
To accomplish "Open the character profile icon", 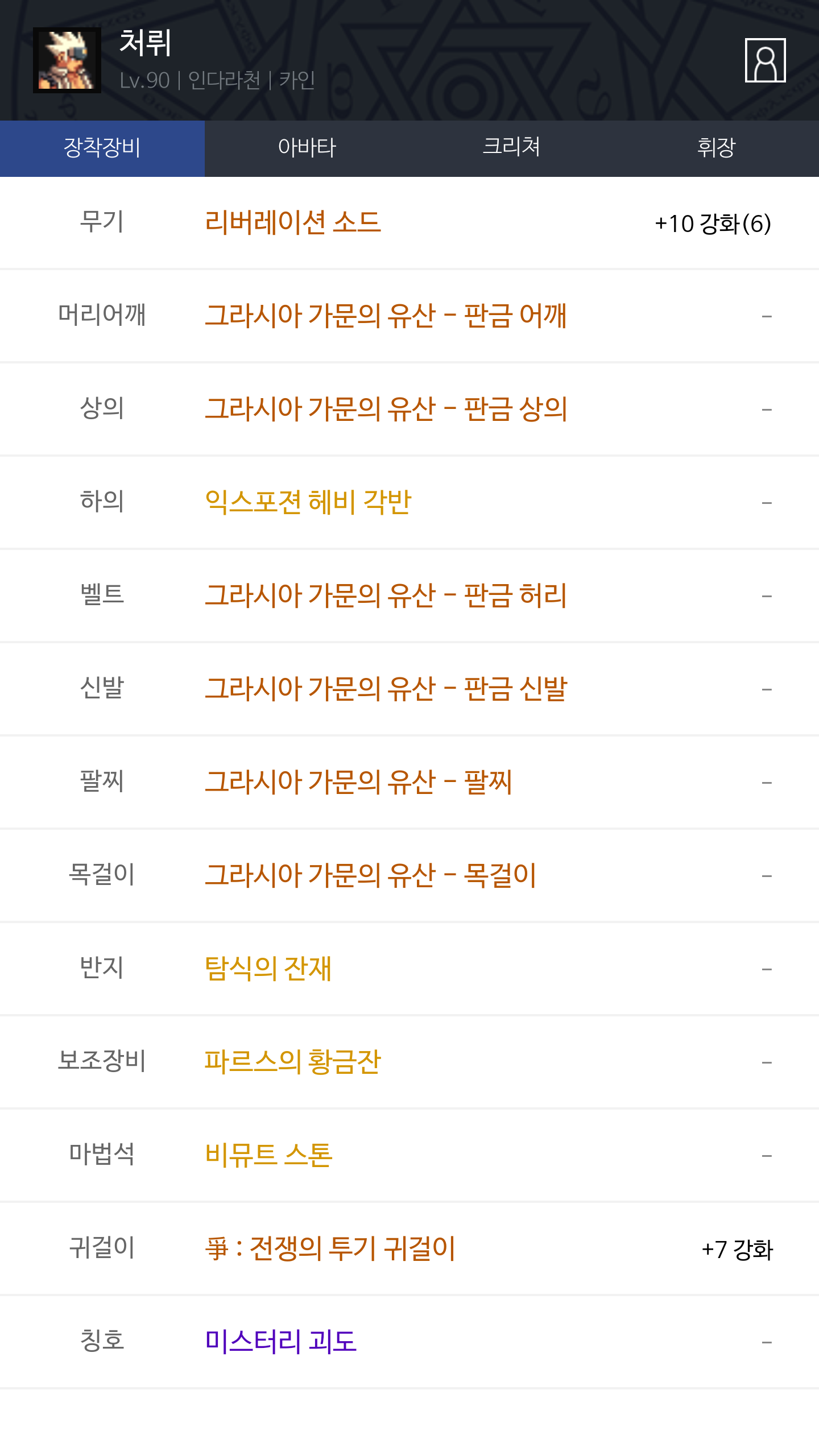I will click(x=765, y=60).
